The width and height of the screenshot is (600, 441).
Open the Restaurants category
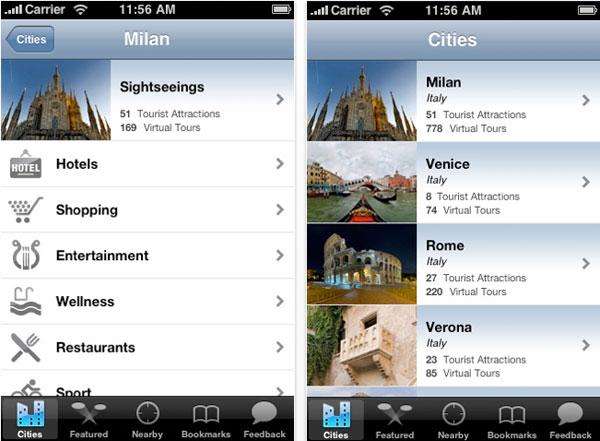[148, 348]
